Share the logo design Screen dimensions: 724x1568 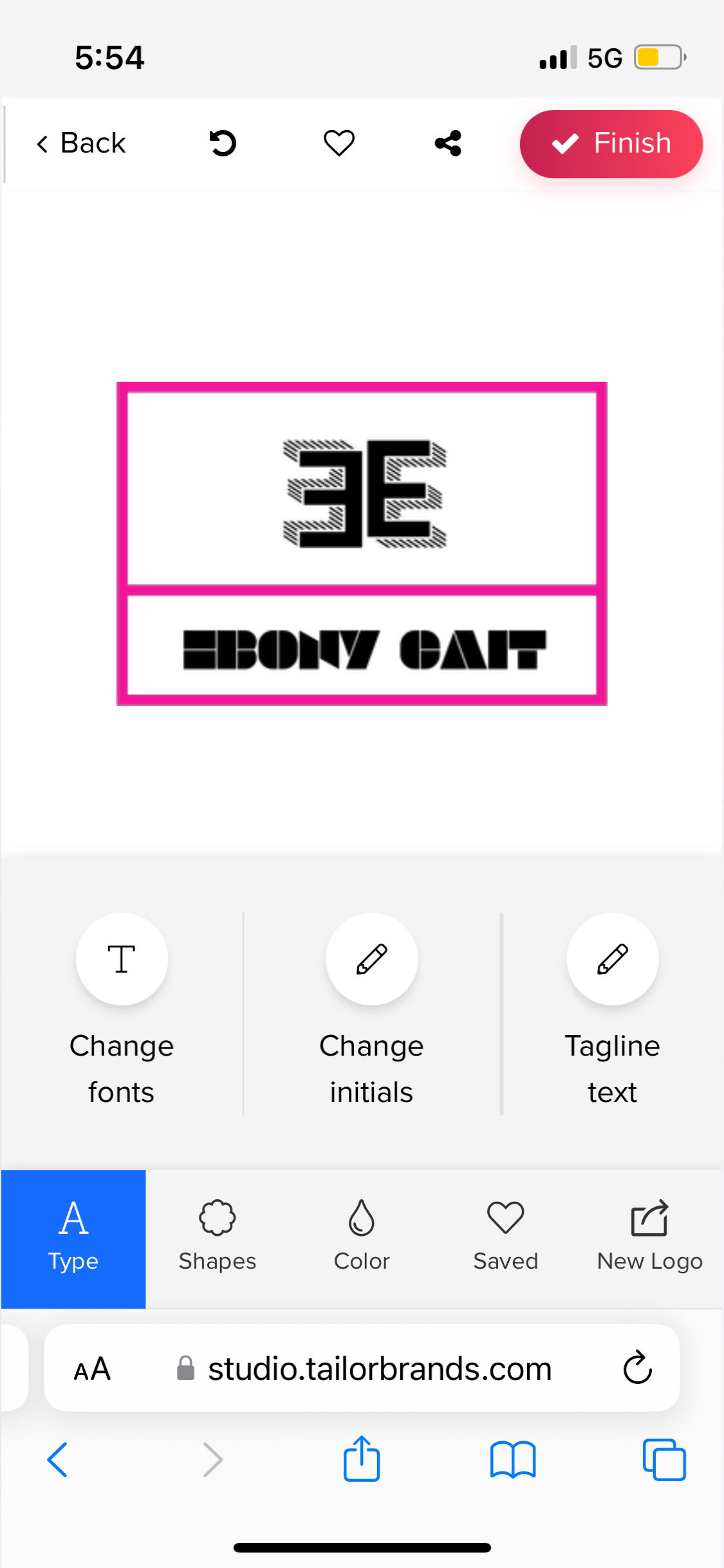448,143
